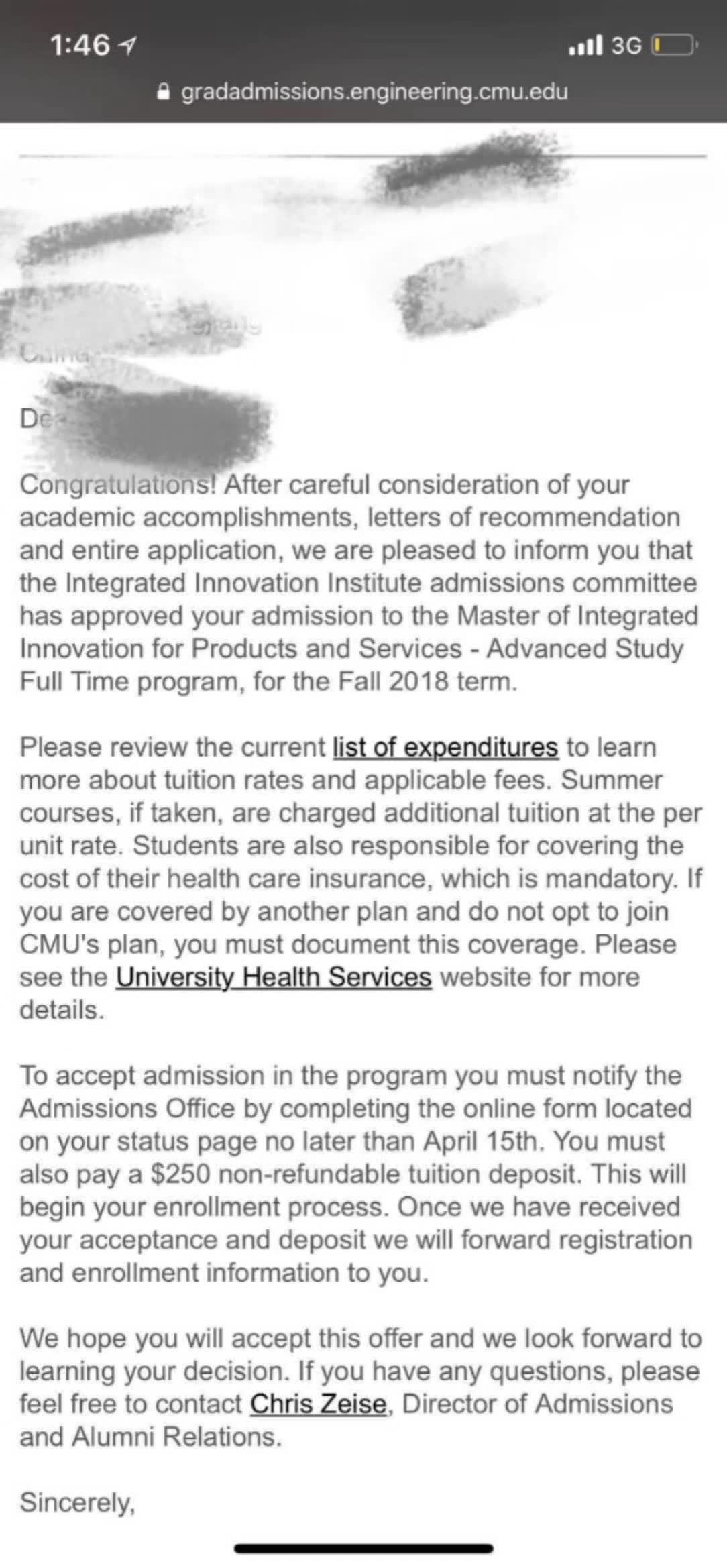Contact Chris Zeise via his link

(319, 1404)
